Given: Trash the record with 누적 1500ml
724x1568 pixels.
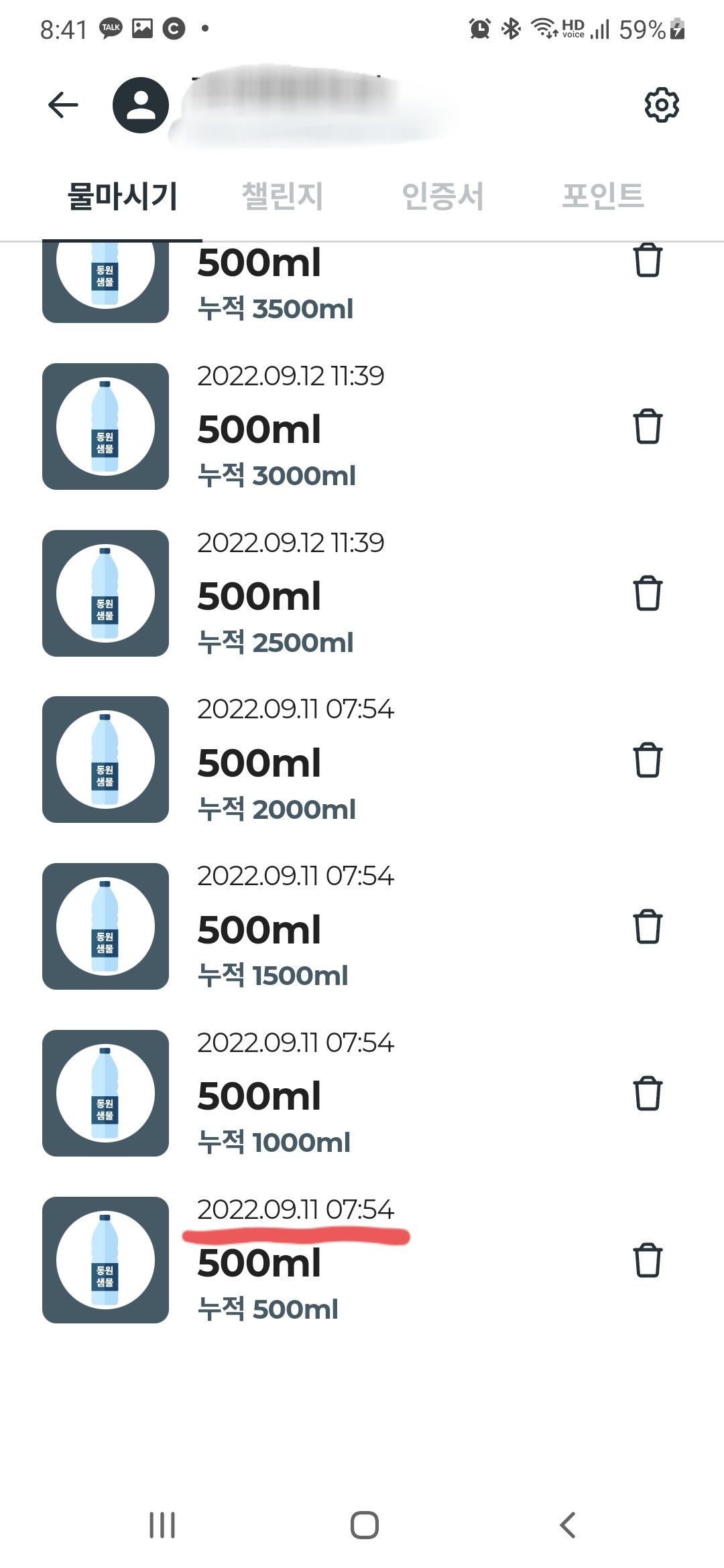Looking at the screenshot, I should pyautogui.click(x=648, y=927).
